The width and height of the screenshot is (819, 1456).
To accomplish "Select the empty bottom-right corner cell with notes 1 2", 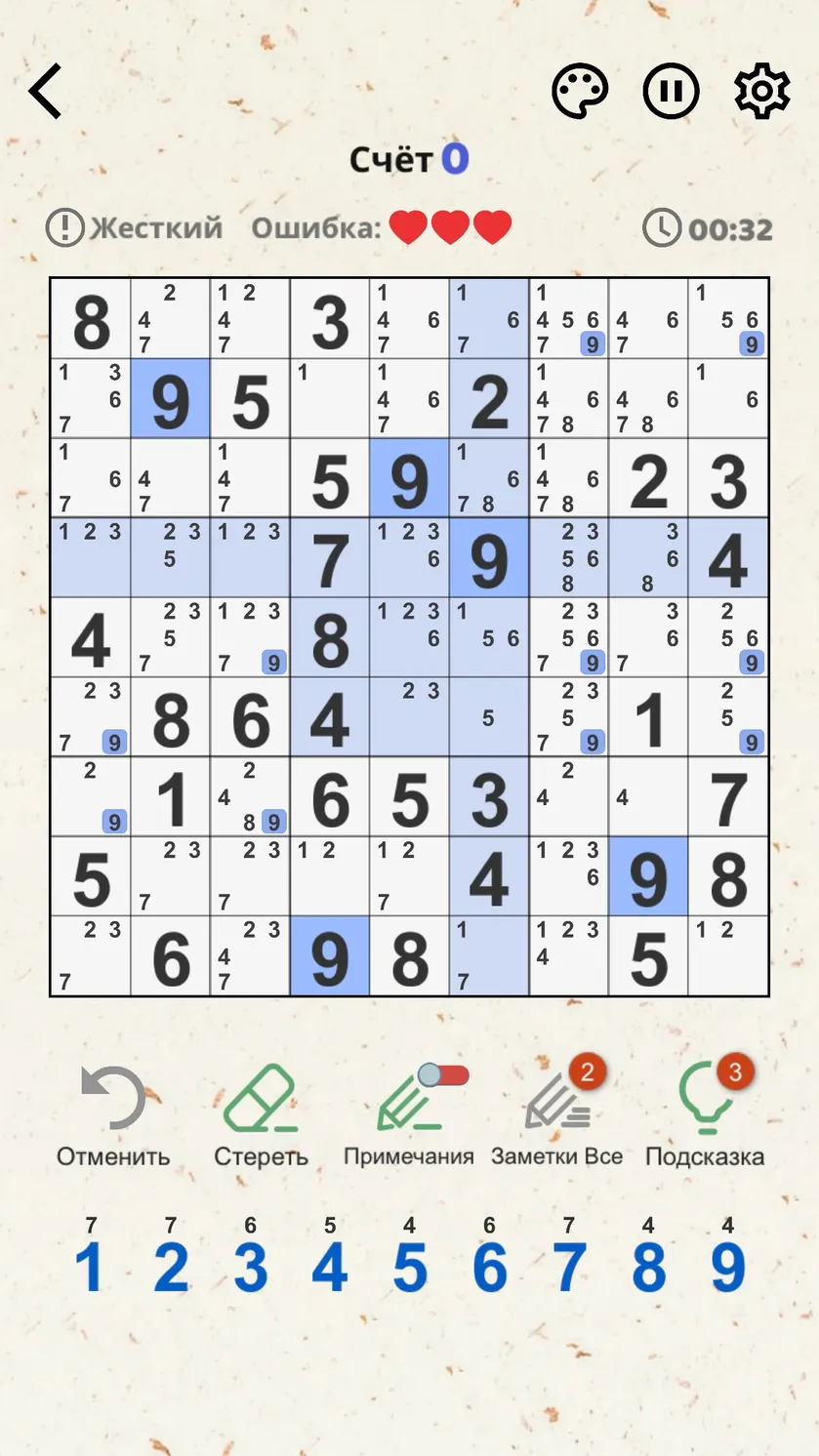I will click(x=728, y=956).
